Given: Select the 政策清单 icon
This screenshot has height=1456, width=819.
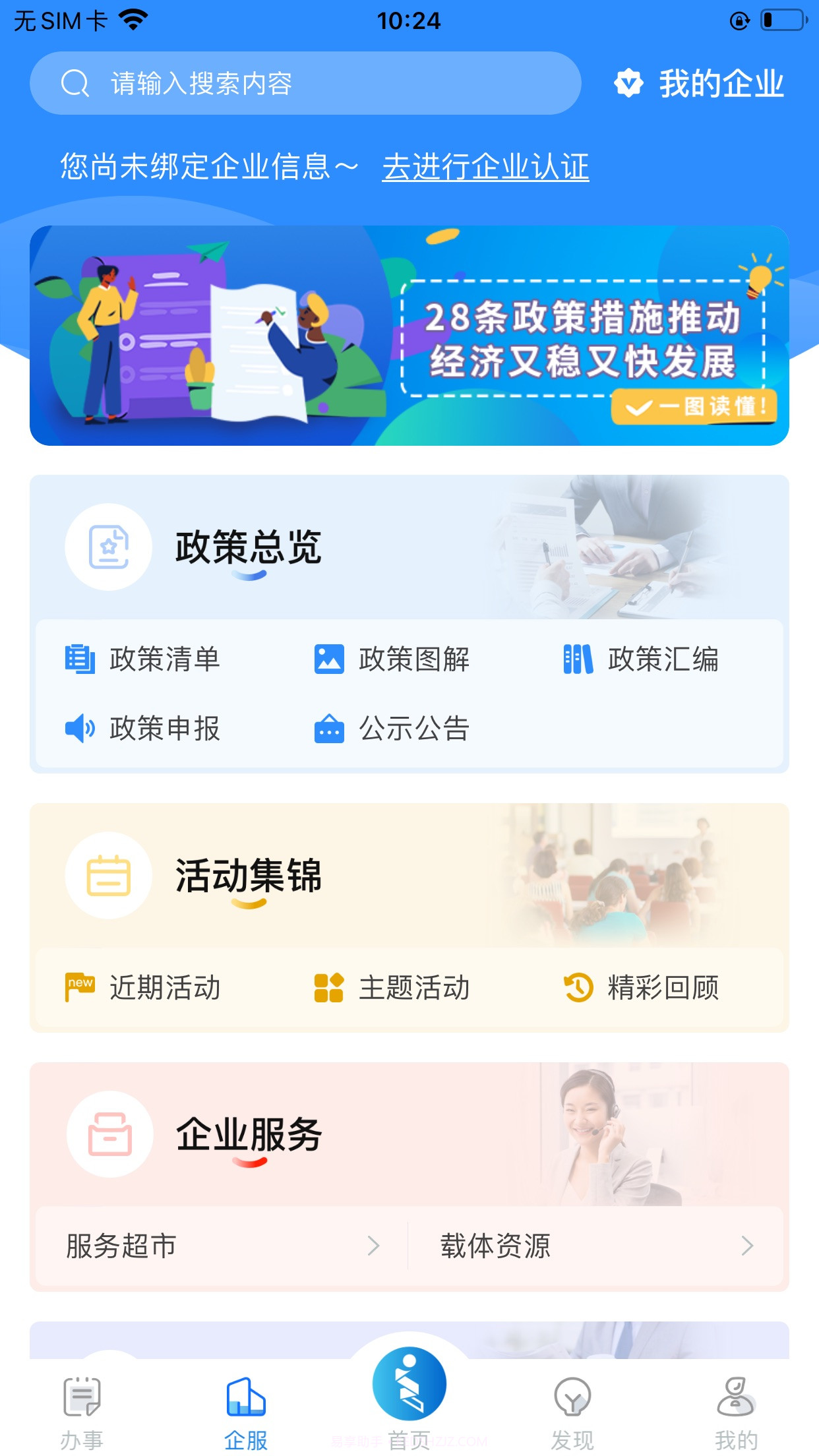Looking at the screenshot, I should point(78,658).
